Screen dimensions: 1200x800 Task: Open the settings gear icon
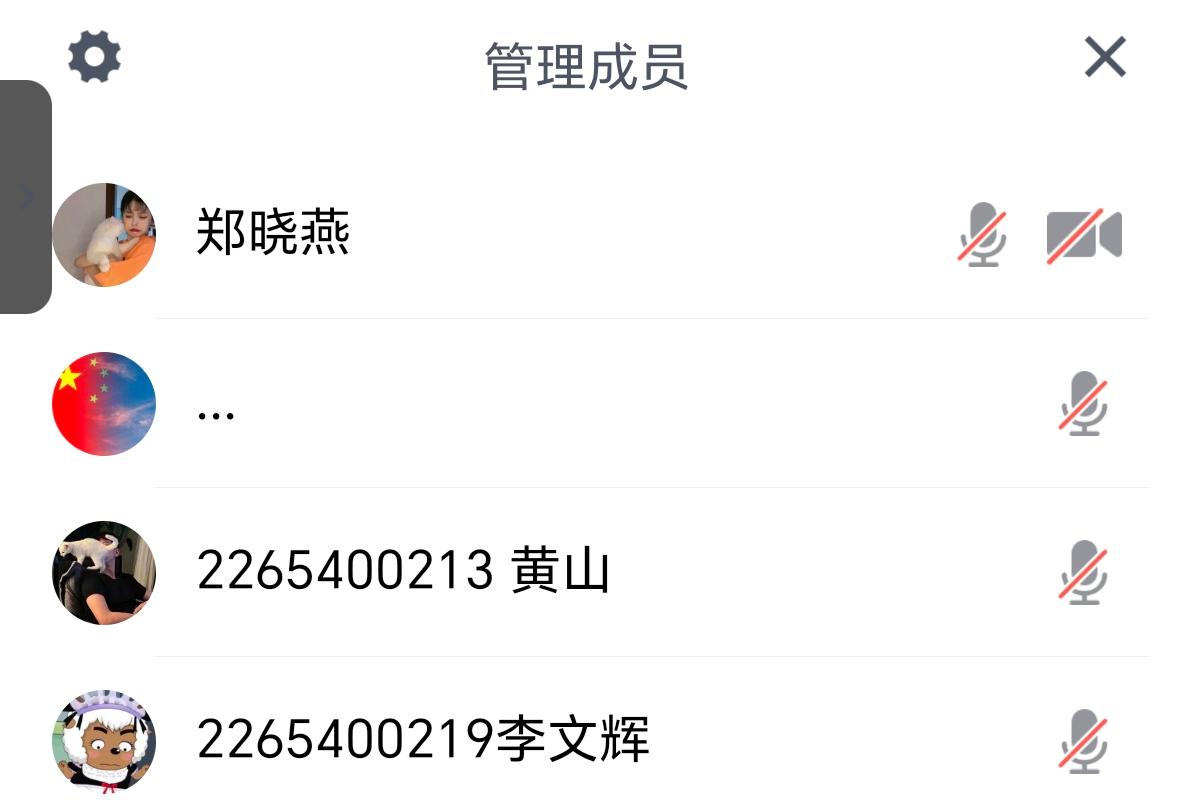click(x=94, y=57)
